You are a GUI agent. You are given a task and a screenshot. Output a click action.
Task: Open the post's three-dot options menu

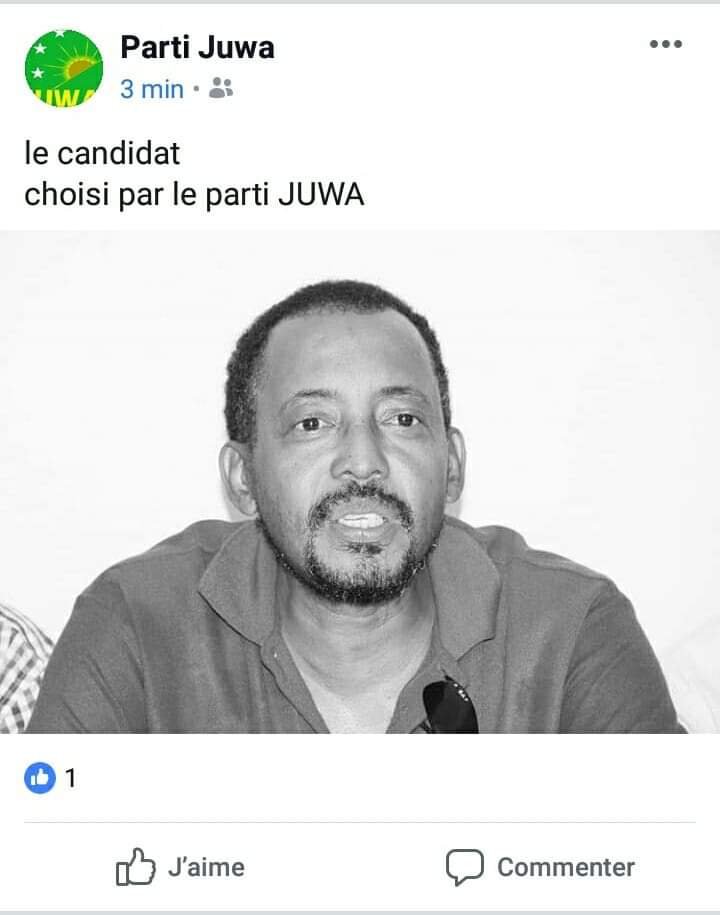(665, 44)
